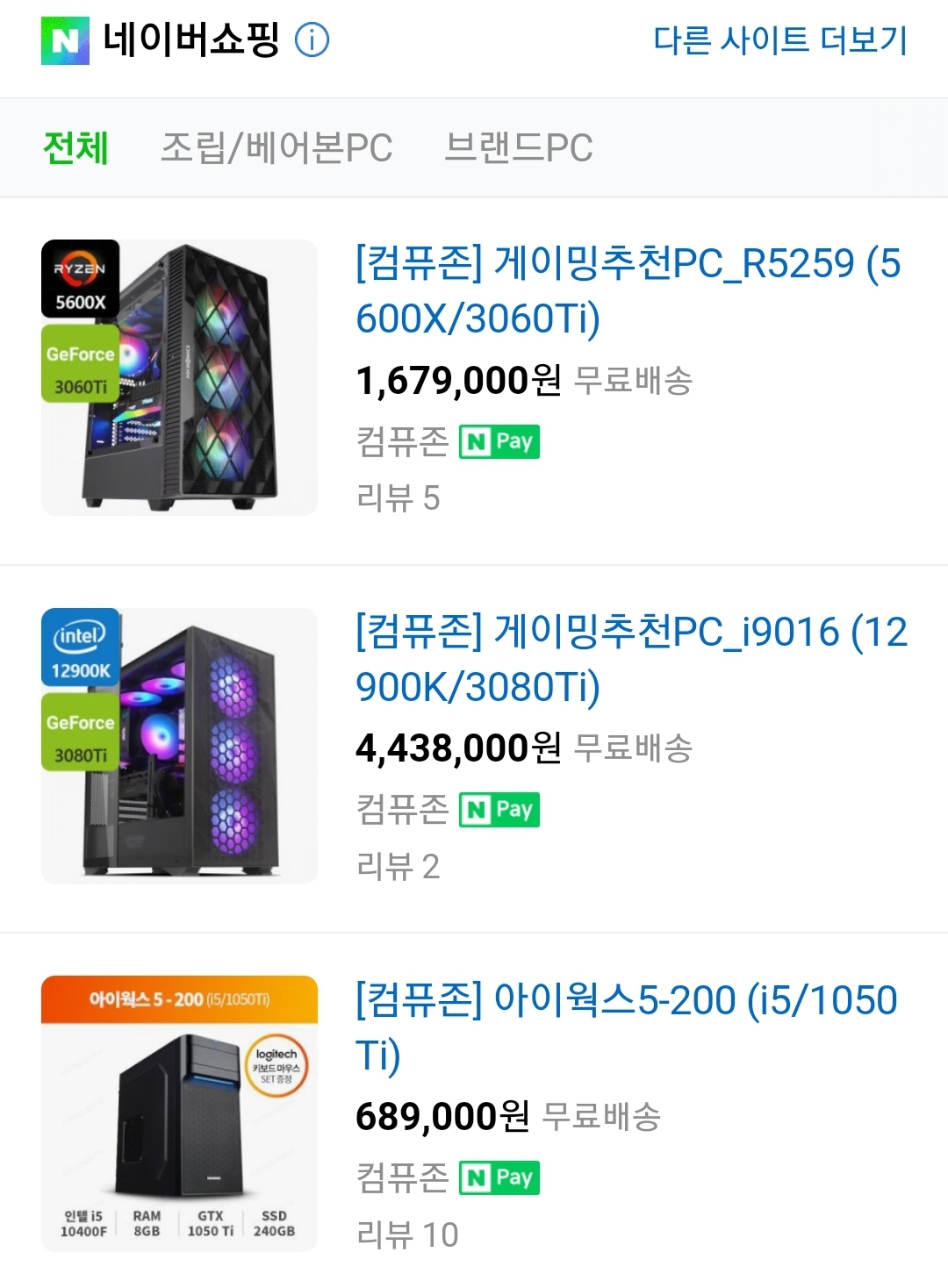This screenshot has width=948, height=1288.
Task: Open the 게이밍추천PC_R5259 (5600X/3060Ti) title link
Action: 628,290
